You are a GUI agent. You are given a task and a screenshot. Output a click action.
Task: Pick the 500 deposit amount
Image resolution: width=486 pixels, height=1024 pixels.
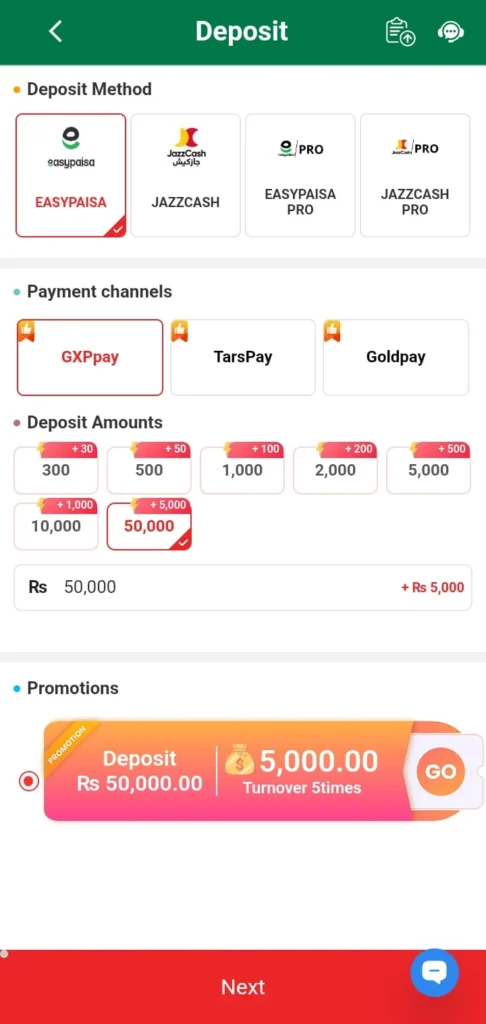click(x=149, y=470)
